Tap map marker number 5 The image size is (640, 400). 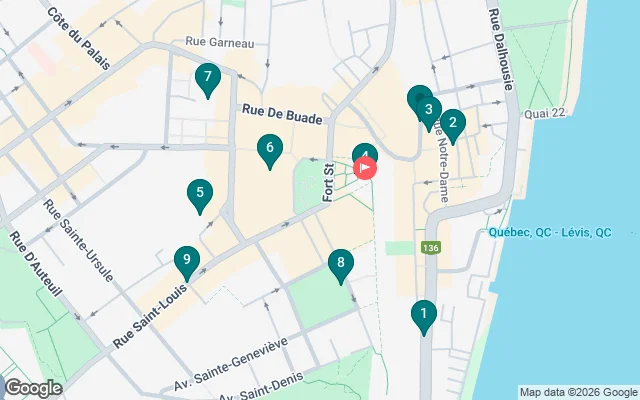pyautogui.click(x=200, y=194)
